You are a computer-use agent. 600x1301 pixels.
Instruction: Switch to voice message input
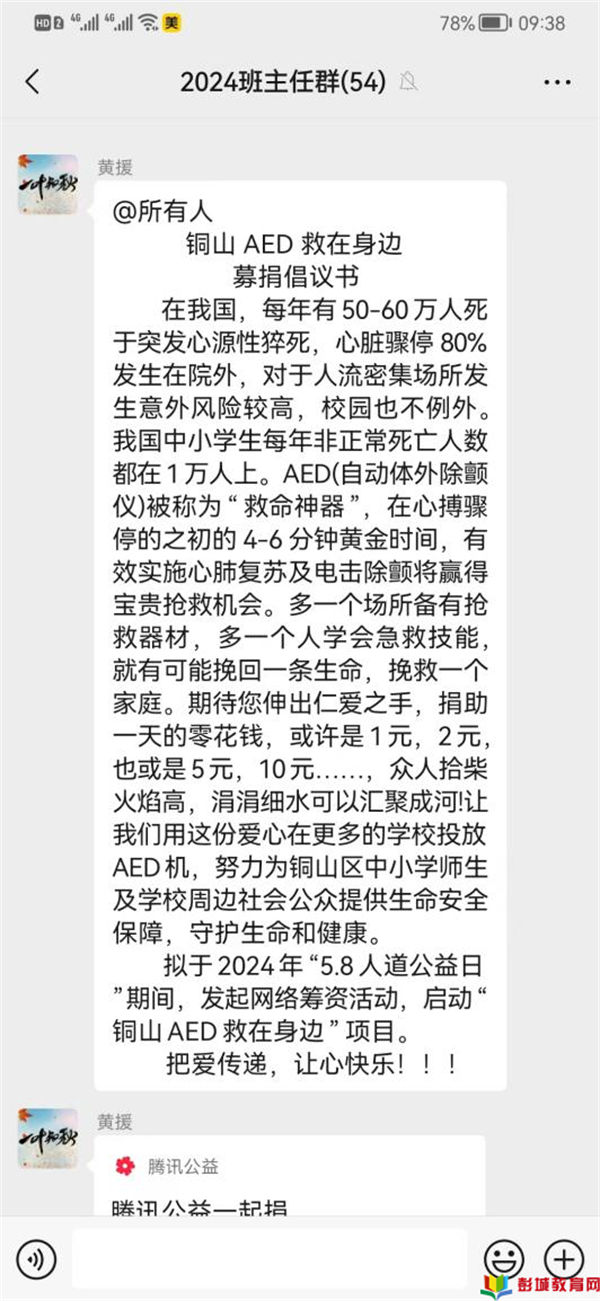pyautogui.click(x=36, y=1259)
